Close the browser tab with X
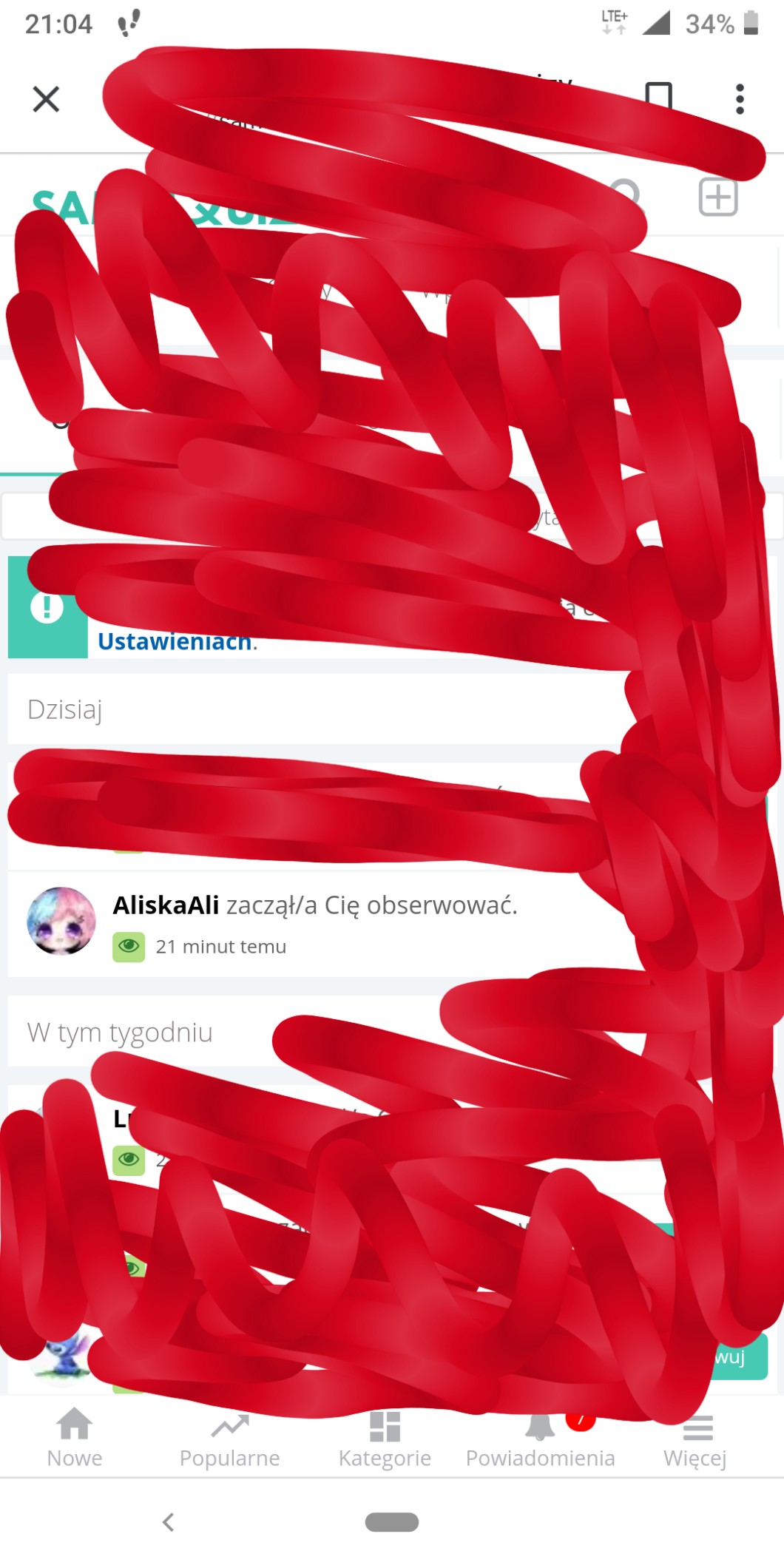 [46, 98]
